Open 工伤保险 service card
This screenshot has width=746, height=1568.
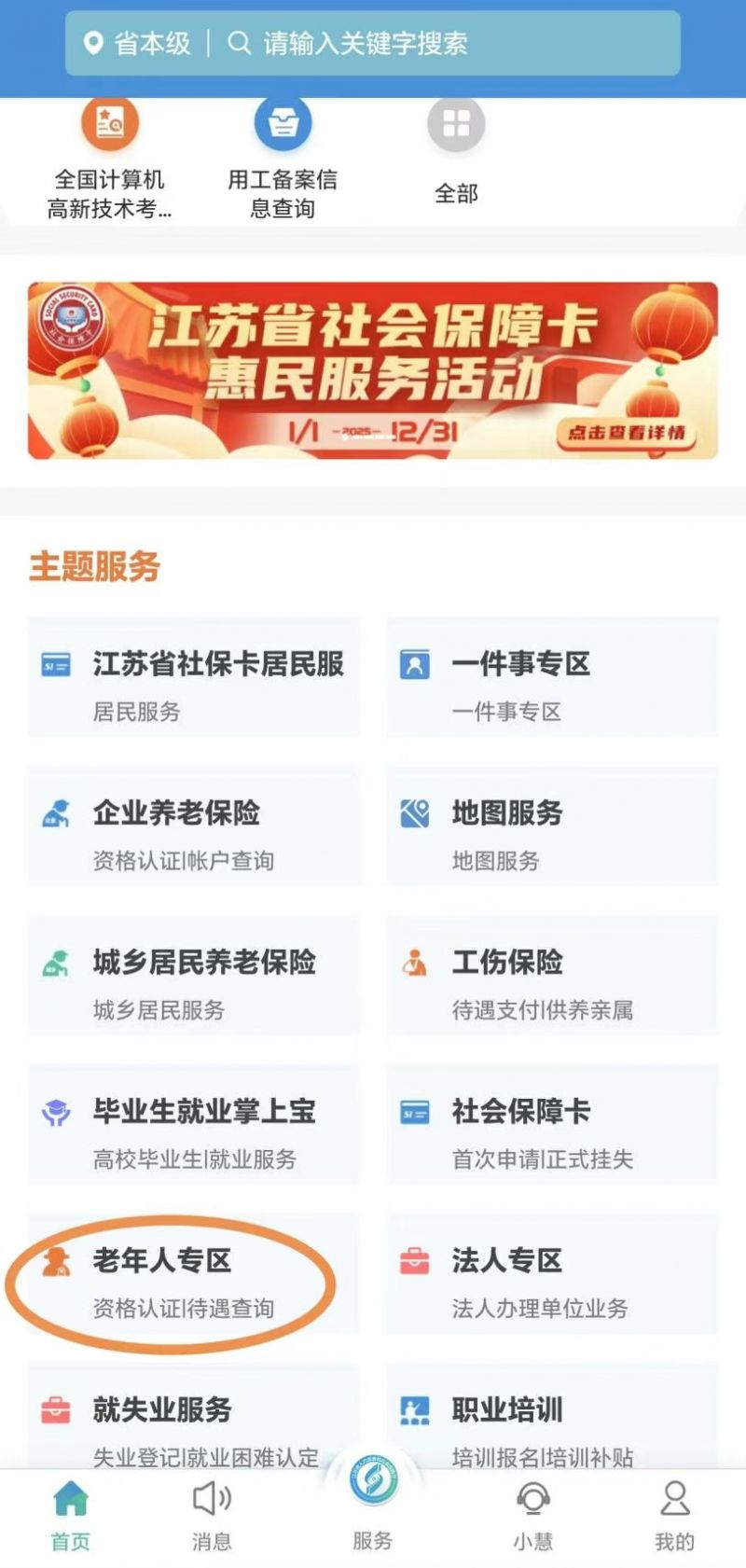pos(552,977)
